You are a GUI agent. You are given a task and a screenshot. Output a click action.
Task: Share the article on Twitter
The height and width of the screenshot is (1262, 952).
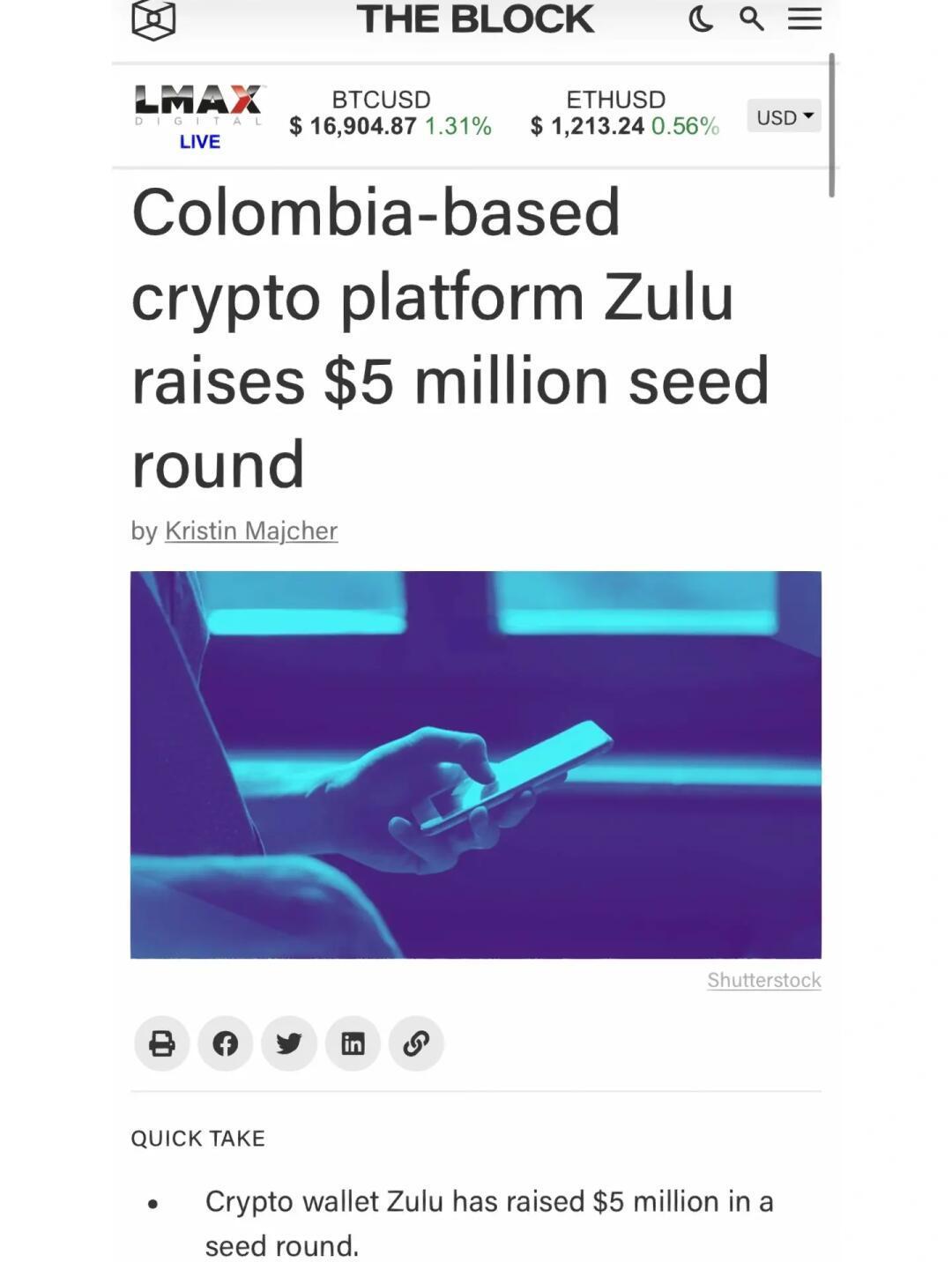(289, 1043)
